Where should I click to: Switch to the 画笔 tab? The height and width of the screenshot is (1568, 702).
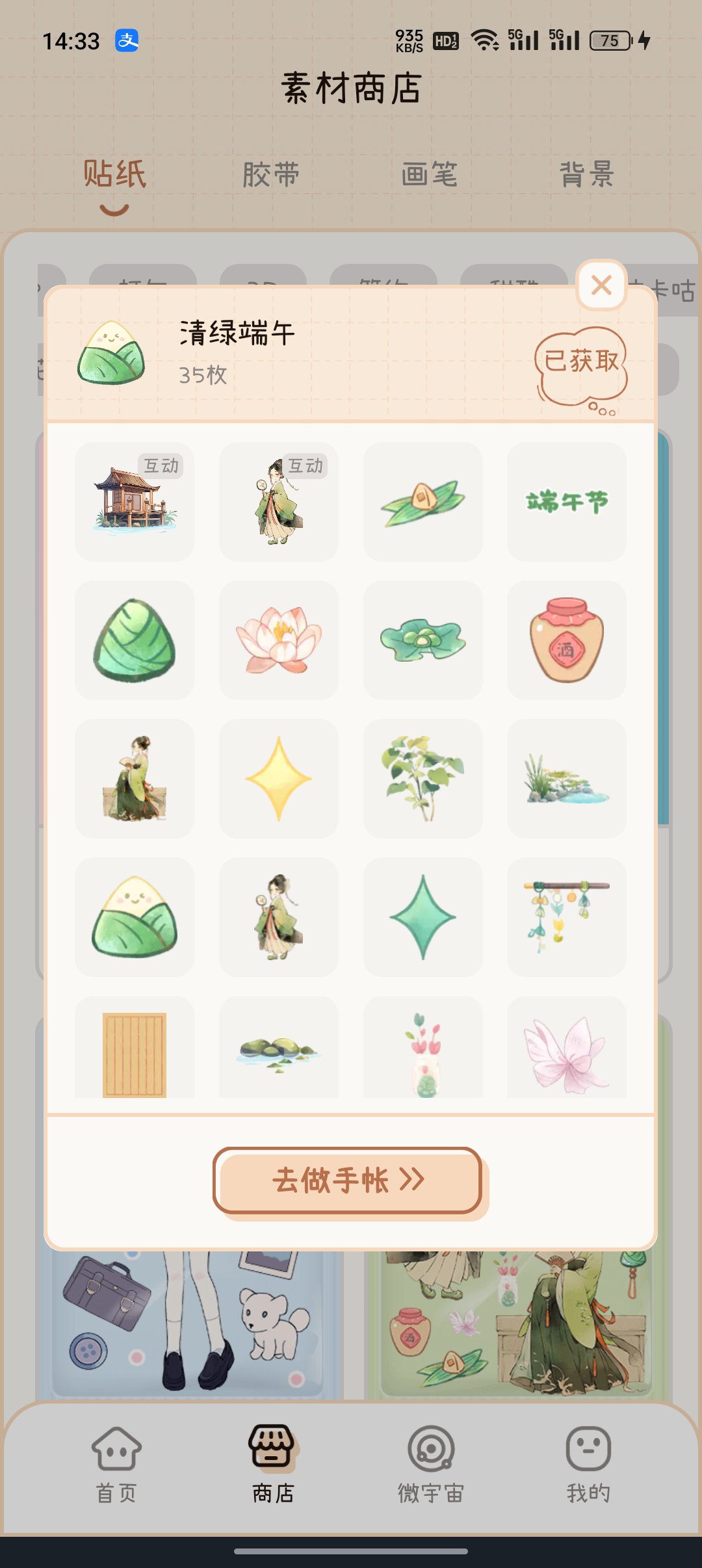[429, 174]
